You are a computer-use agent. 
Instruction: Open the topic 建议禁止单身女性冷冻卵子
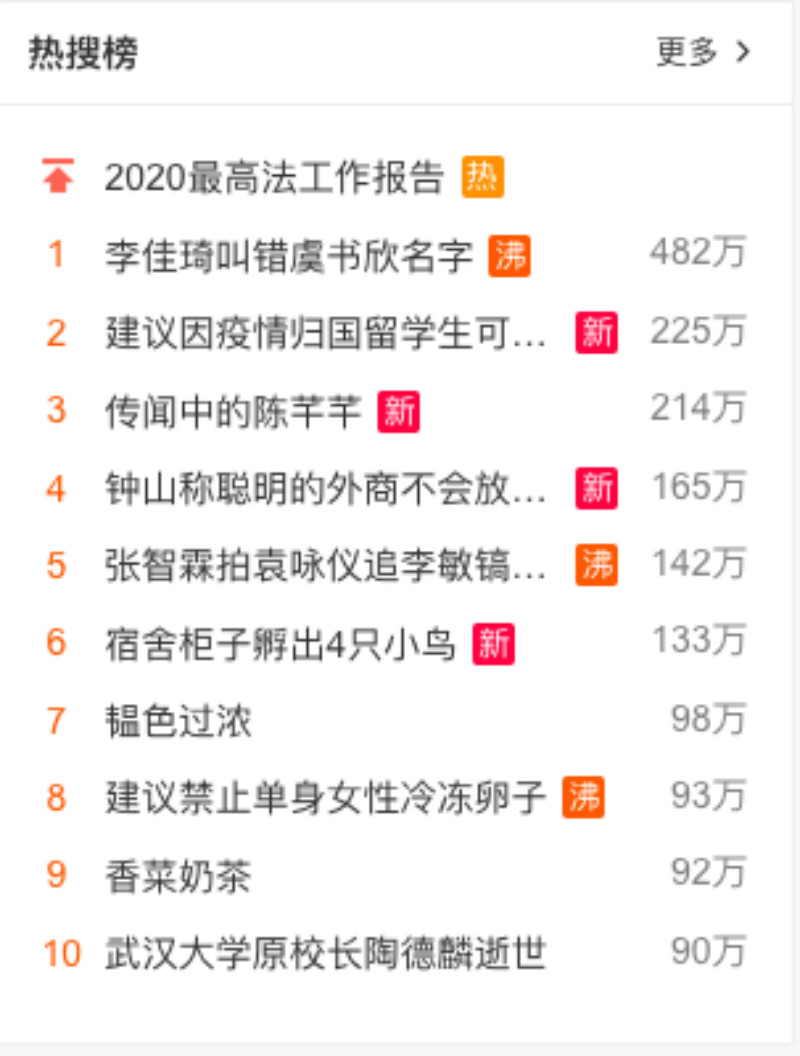tap(326, 798)
